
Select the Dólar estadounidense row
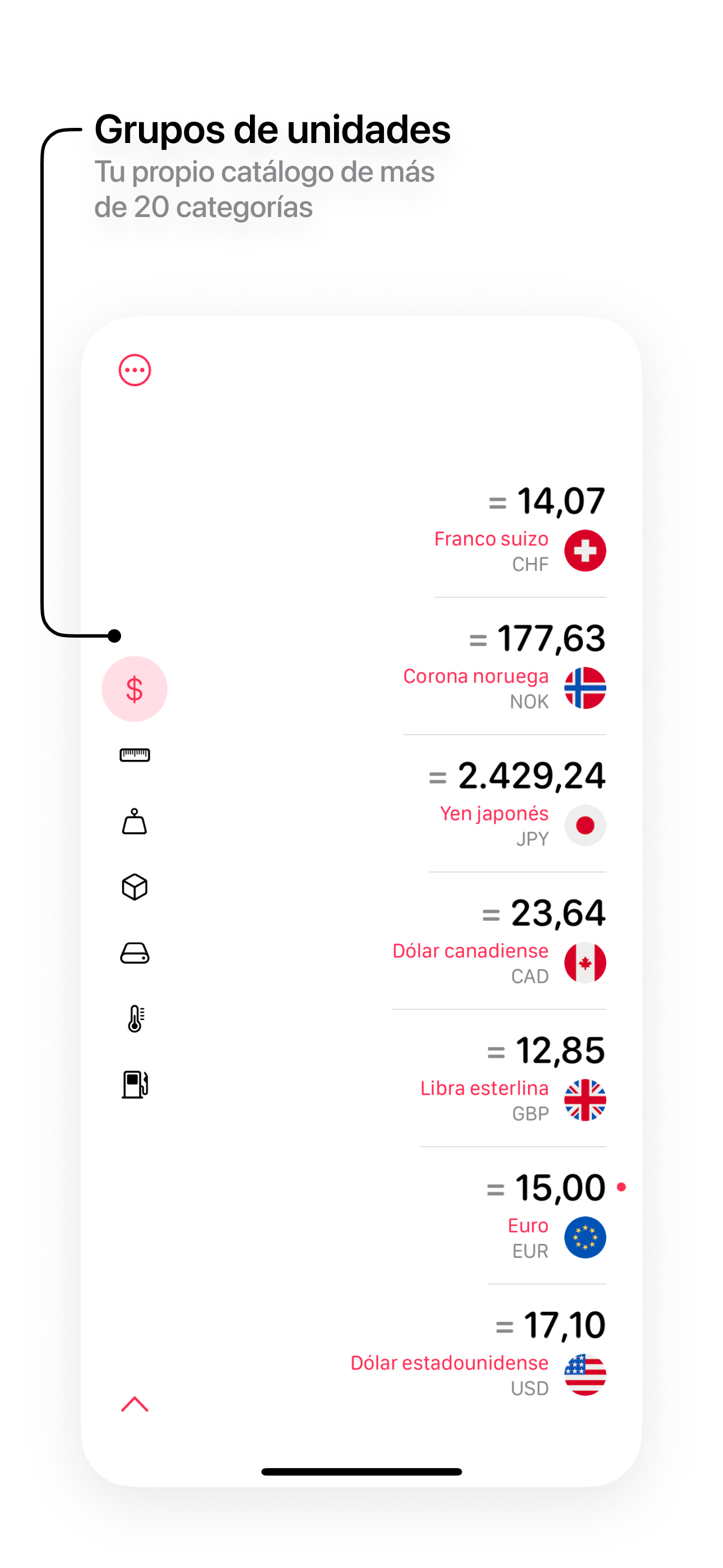click(449, 1362)
